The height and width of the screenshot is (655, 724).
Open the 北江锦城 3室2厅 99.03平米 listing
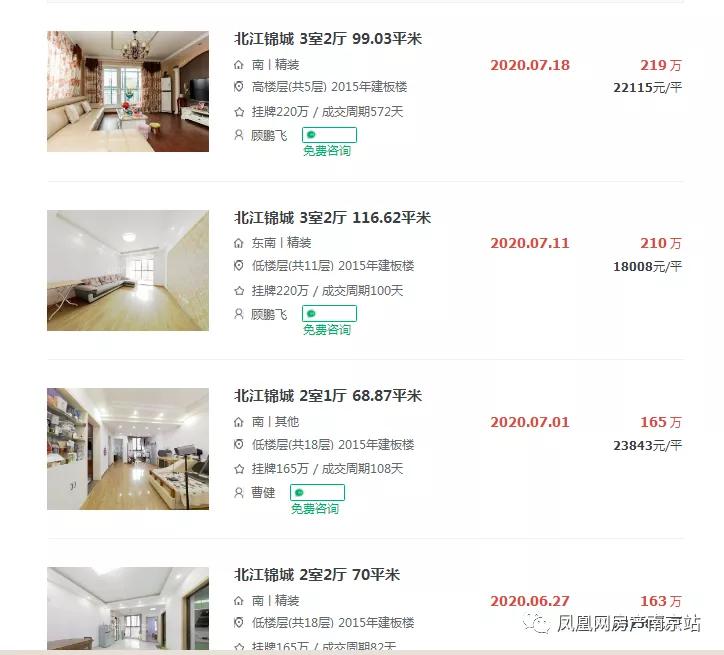pyautogui.click(x=328, y=39)
